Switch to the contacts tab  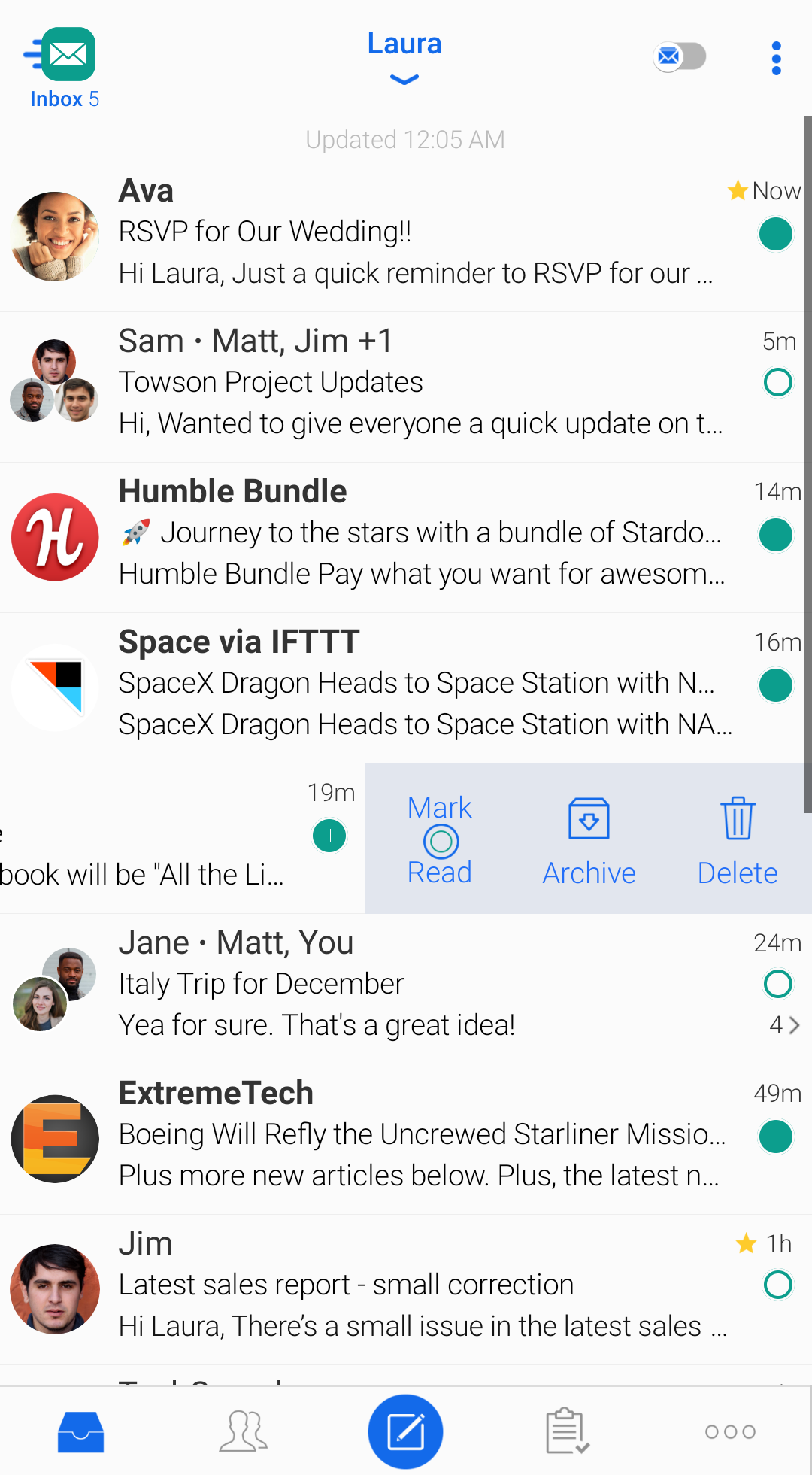[x=243, y=1431]
